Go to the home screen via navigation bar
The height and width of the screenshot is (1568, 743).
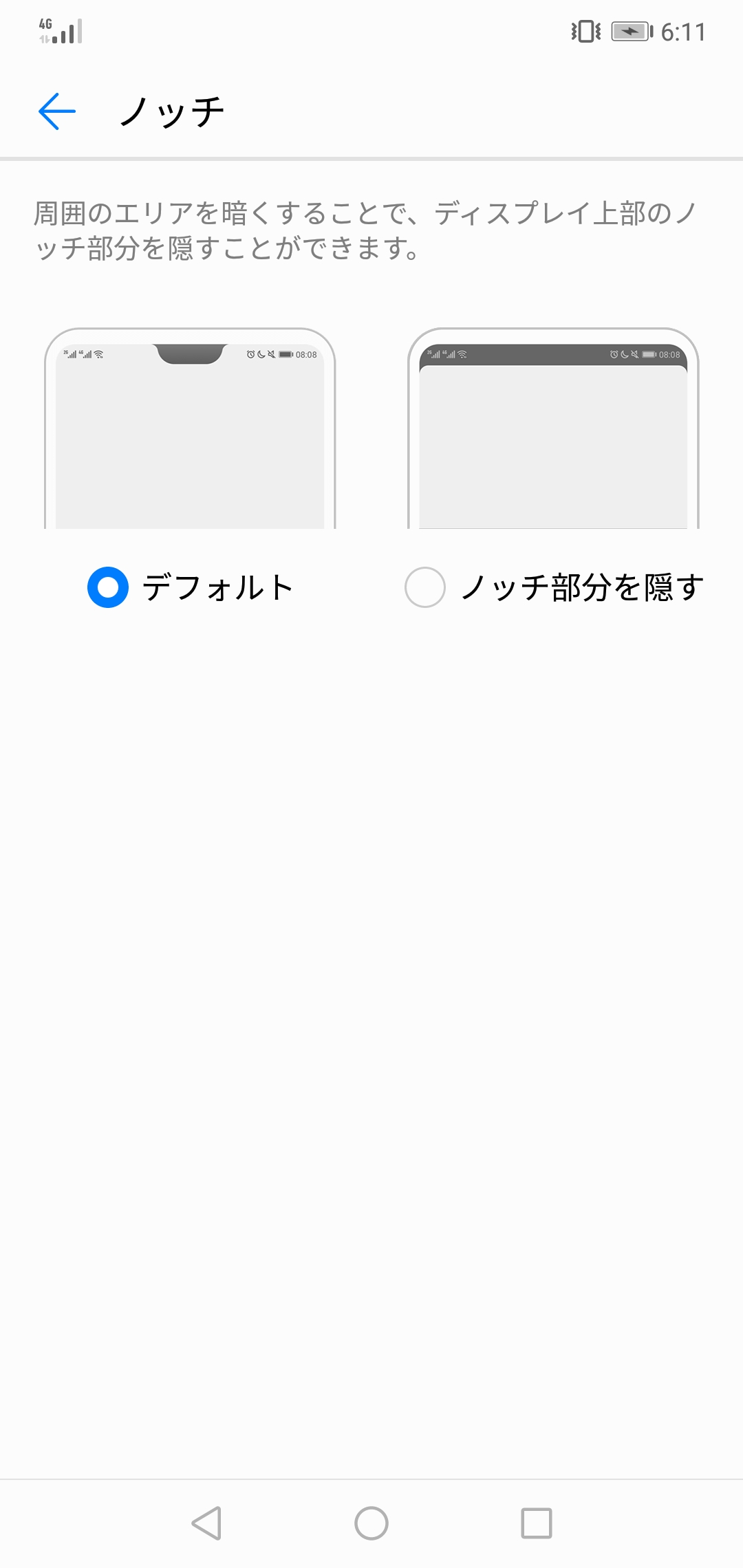pyautogui.click(x=371, y=1523)
